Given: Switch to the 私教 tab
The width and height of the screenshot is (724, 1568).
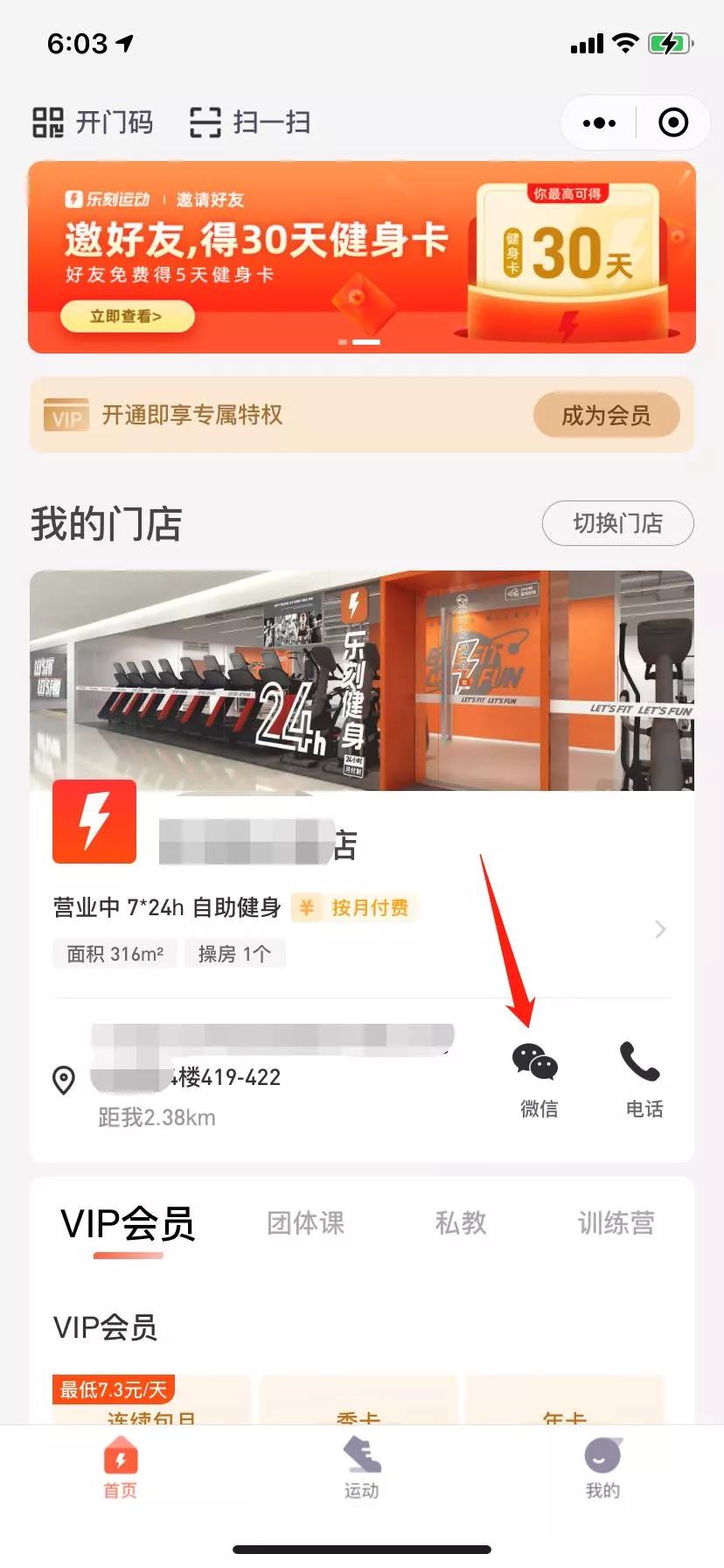Looking at the screenshot, I should pyautogui.click(x=460, y=1223).
